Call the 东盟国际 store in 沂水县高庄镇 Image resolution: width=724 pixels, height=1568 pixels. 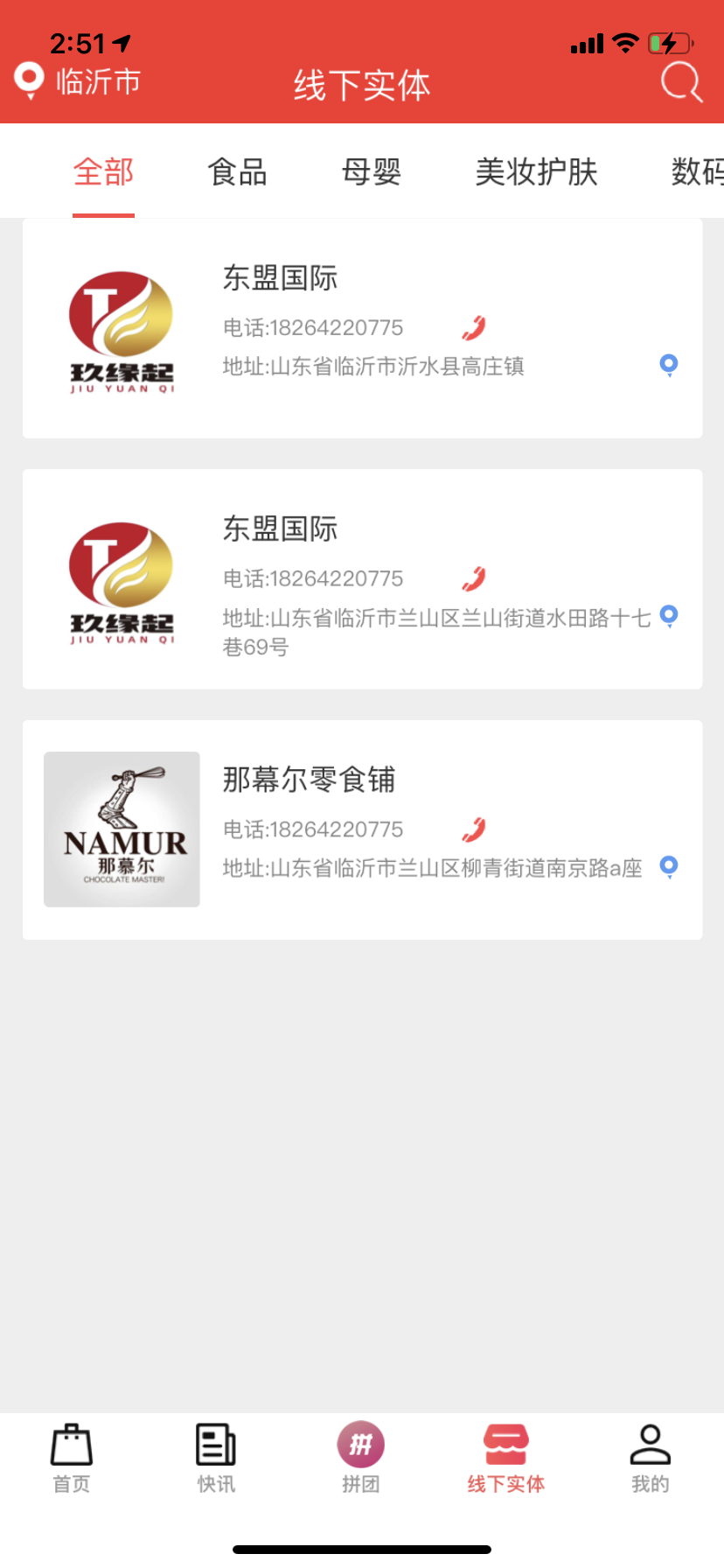point(474,328)
